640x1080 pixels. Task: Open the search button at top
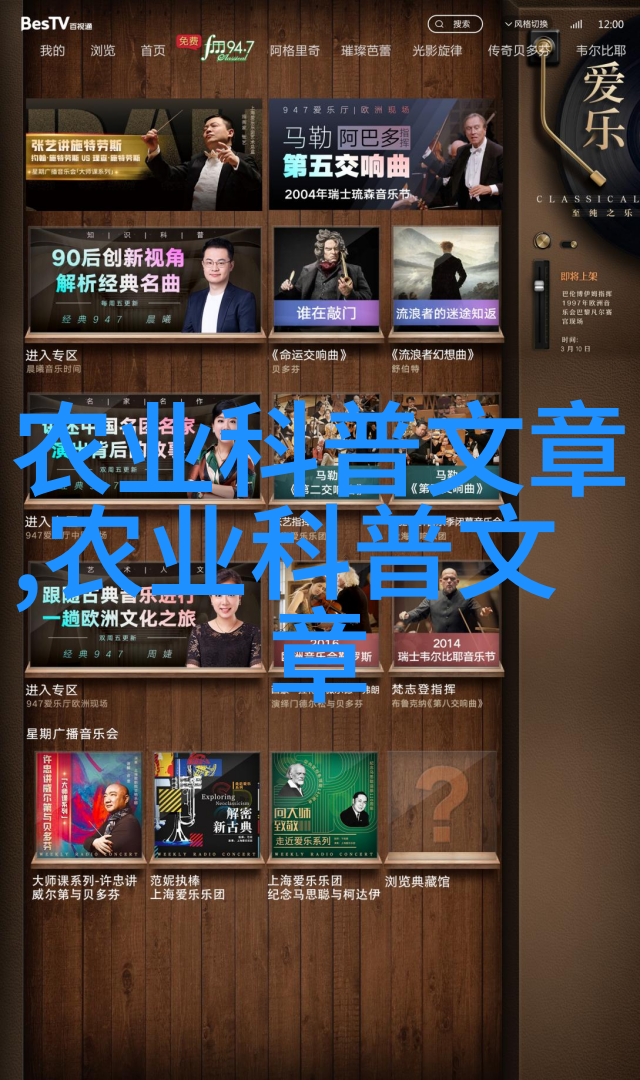tap(455, 23)
